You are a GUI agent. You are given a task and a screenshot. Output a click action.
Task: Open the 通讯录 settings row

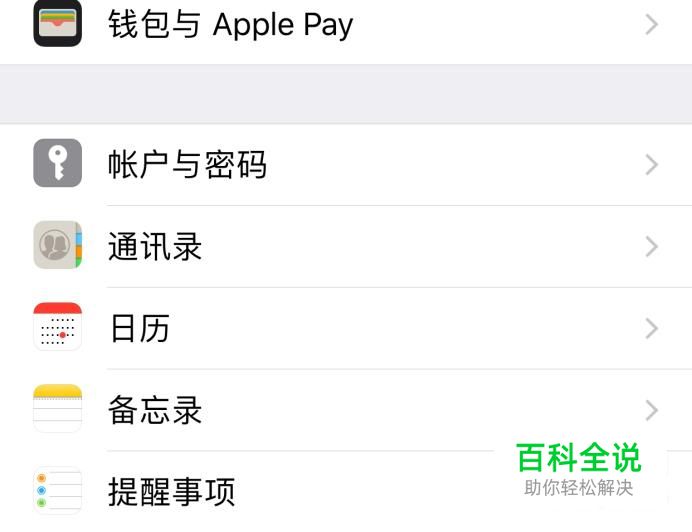[x=346, y=246]
